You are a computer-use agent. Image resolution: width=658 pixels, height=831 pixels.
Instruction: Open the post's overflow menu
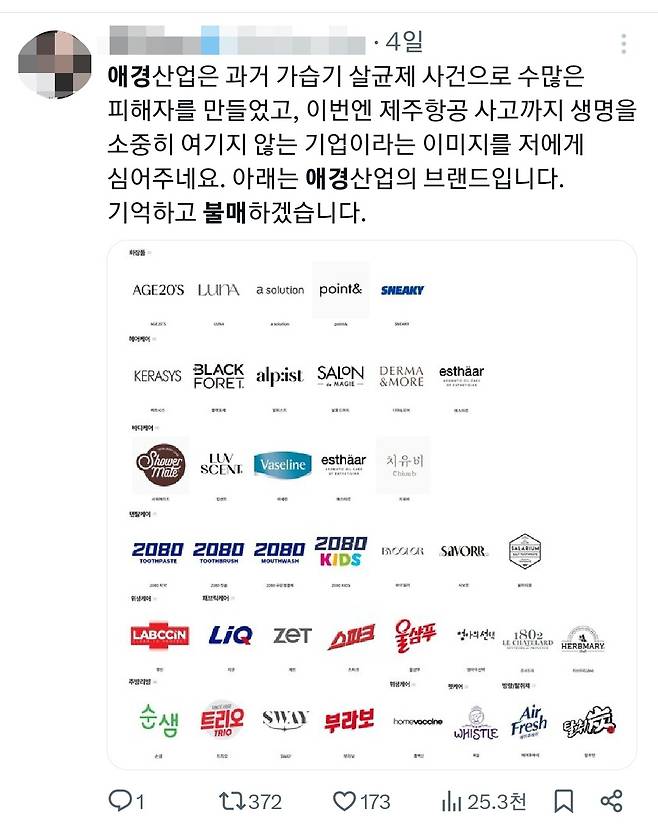(x=625, y=43)
